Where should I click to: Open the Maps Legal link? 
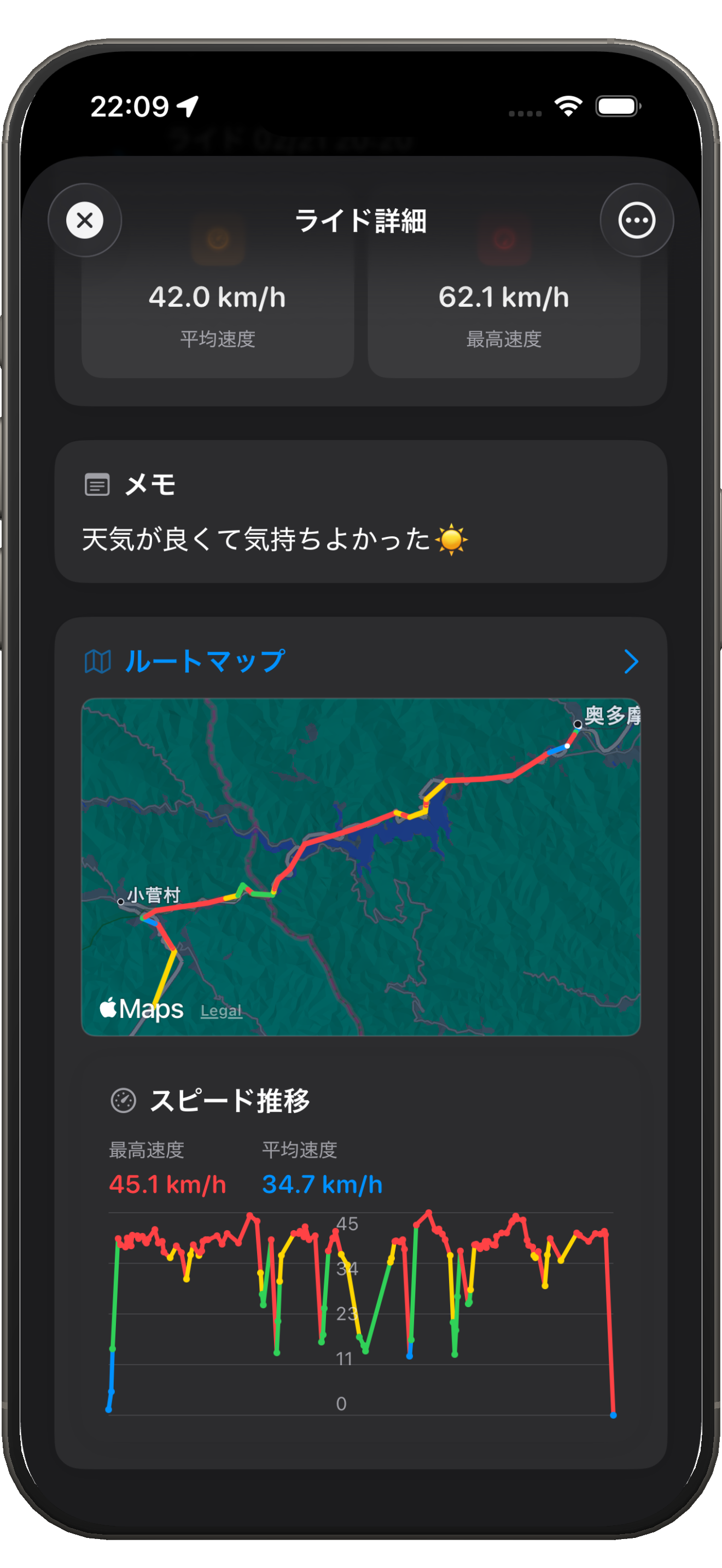221,1011
